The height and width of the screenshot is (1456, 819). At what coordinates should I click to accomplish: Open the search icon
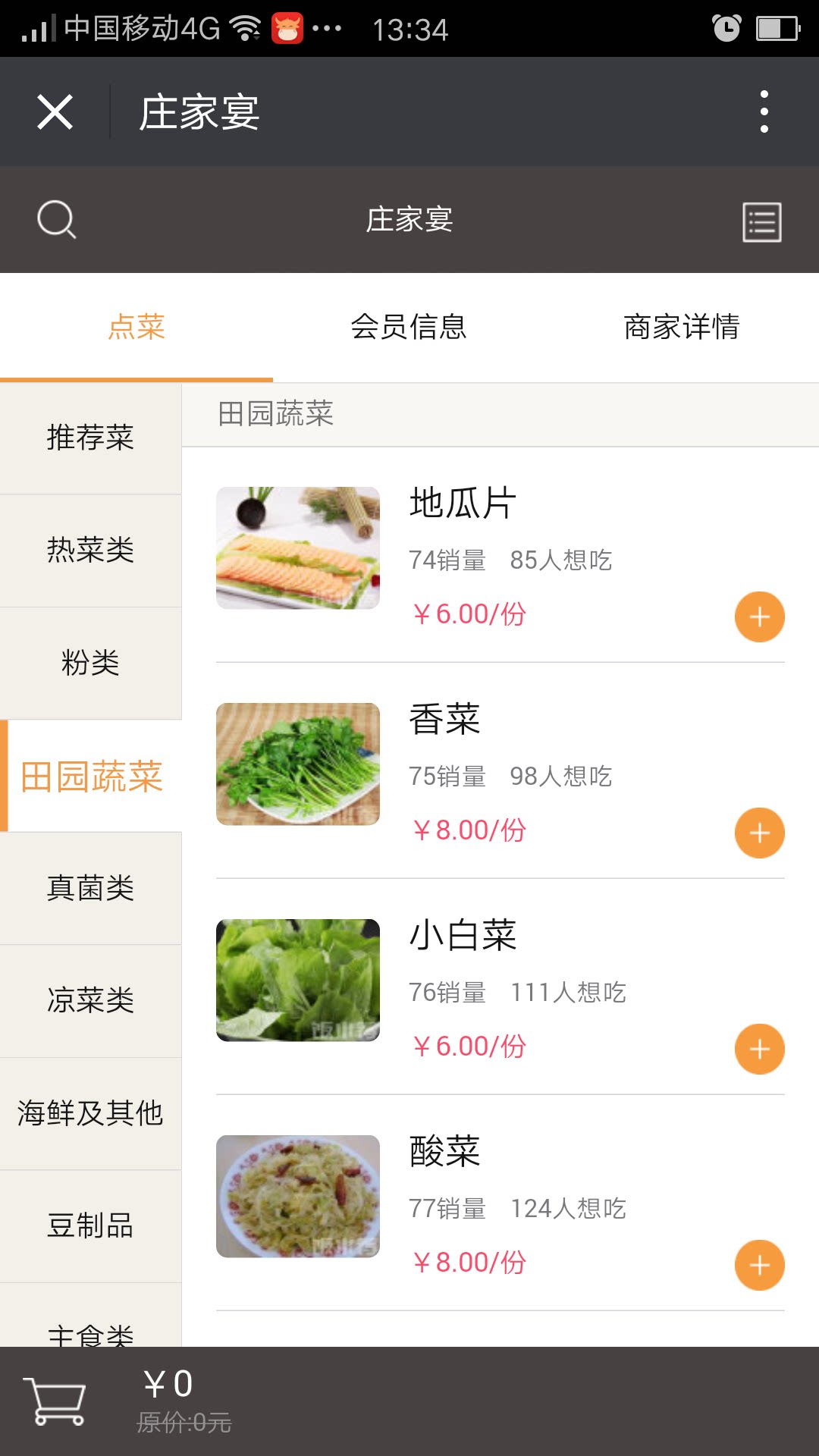pos(57,220)
